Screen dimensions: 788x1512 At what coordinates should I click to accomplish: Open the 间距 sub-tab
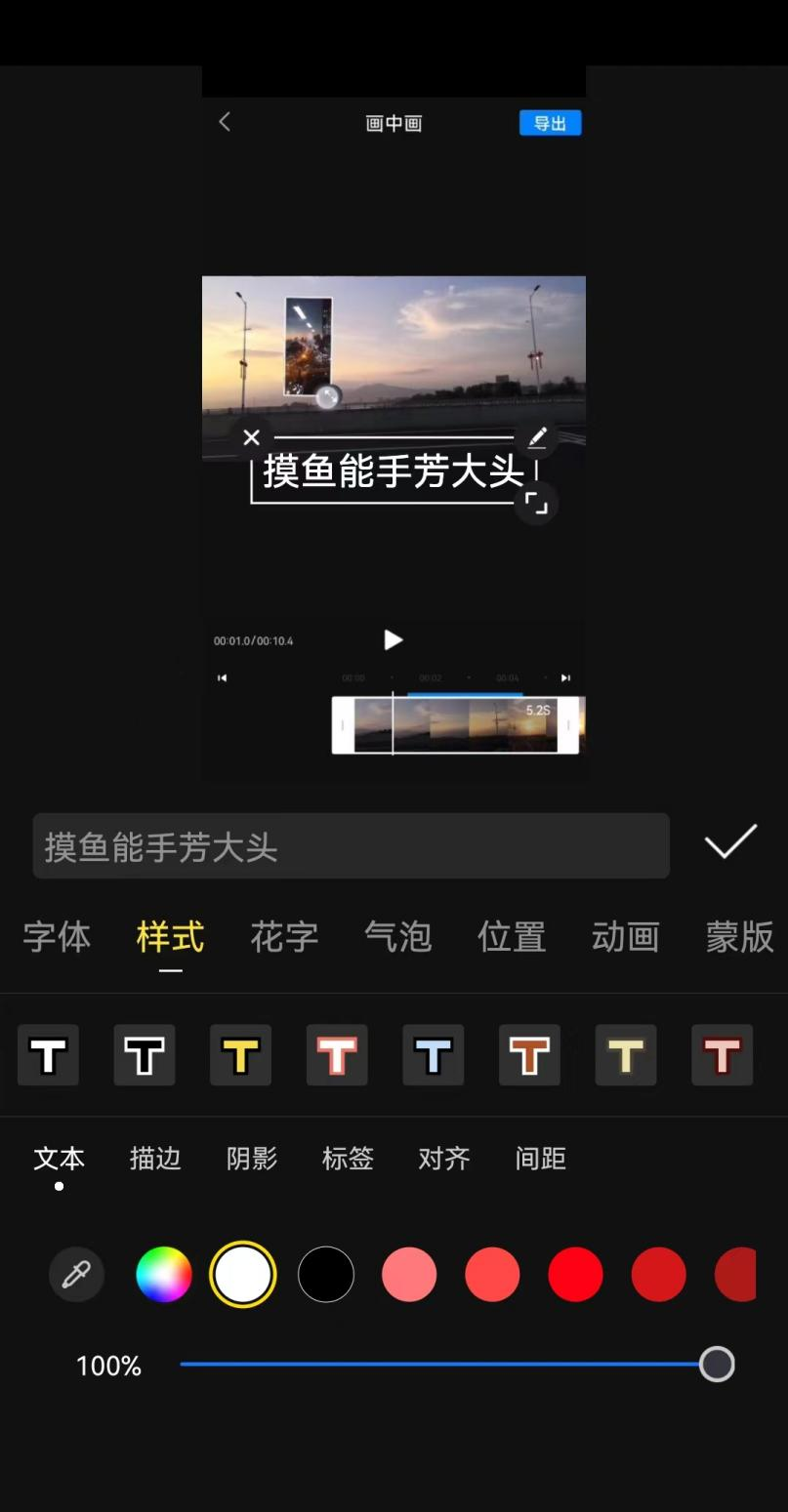[x=540, y=1159]
